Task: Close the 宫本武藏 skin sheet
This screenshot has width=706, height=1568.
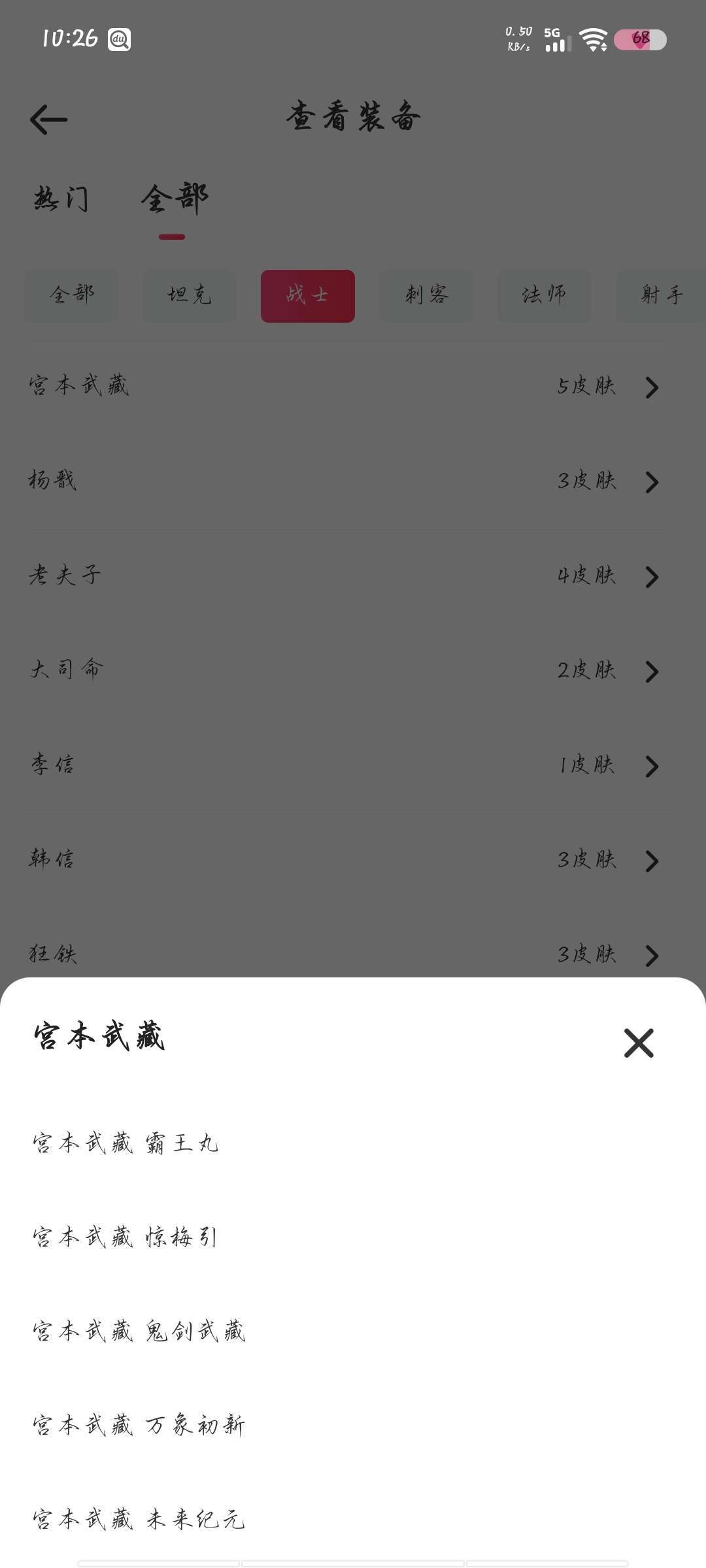Action: (639, 1043)
